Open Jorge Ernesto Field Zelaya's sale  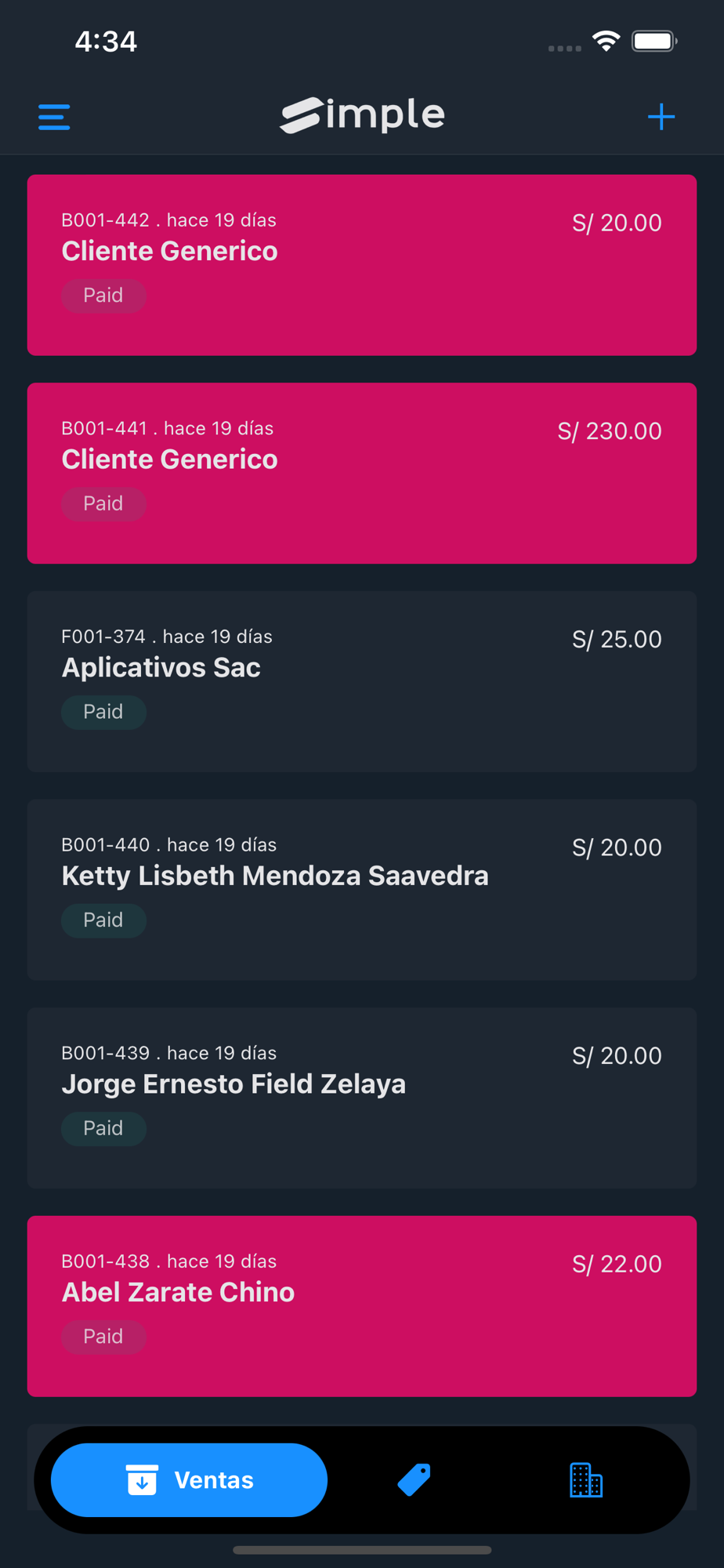(362, 1098)
